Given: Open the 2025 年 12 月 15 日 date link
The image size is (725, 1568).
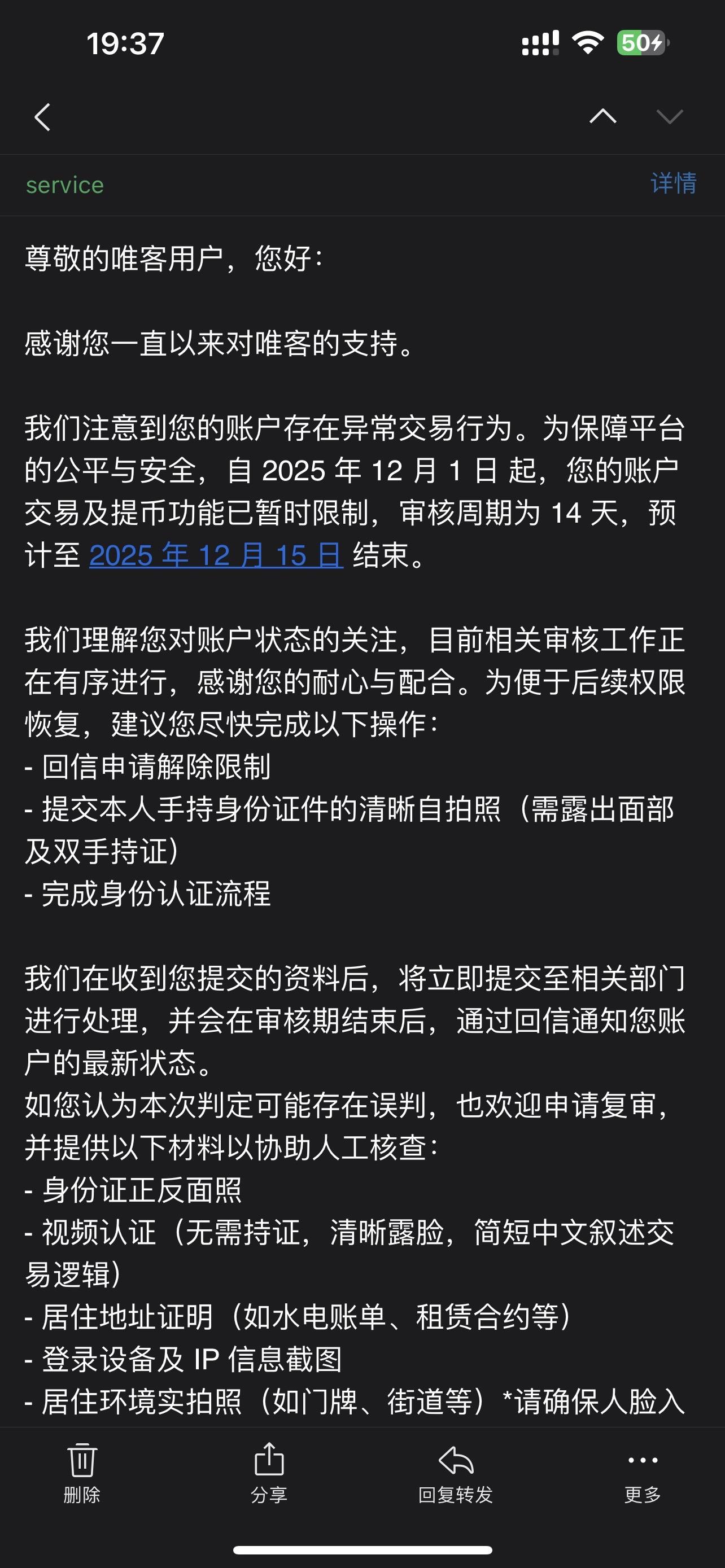Looking at the screenshot, I should pyautogui.click(x=216, y=555).
